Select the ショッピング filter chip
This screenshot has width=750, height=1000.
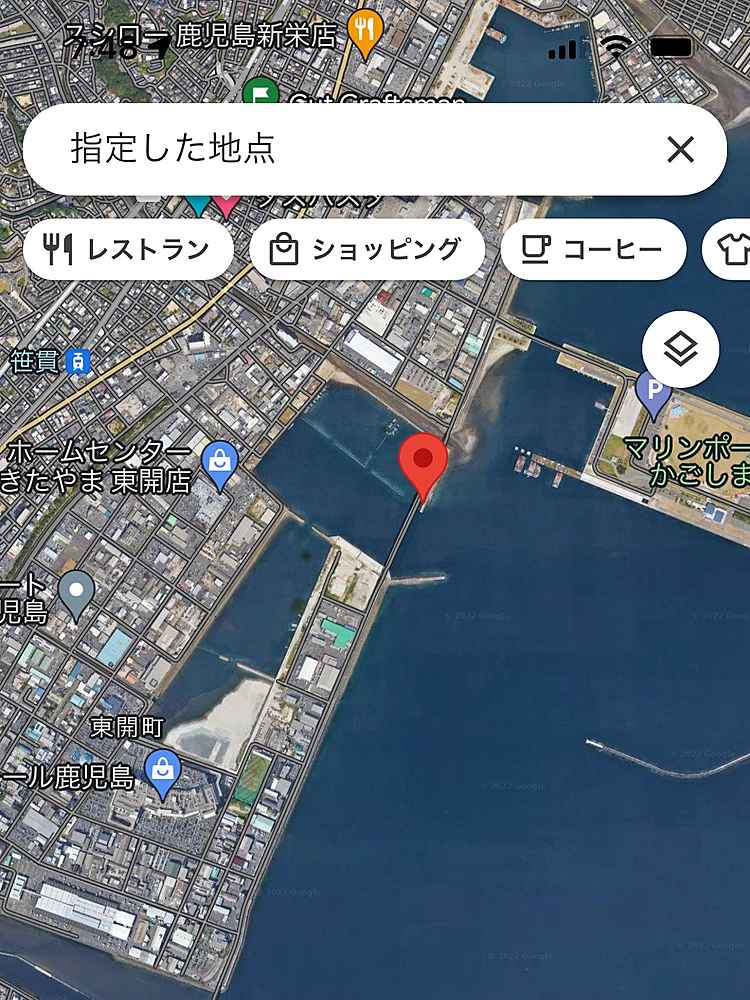click(x=367, y=249)
